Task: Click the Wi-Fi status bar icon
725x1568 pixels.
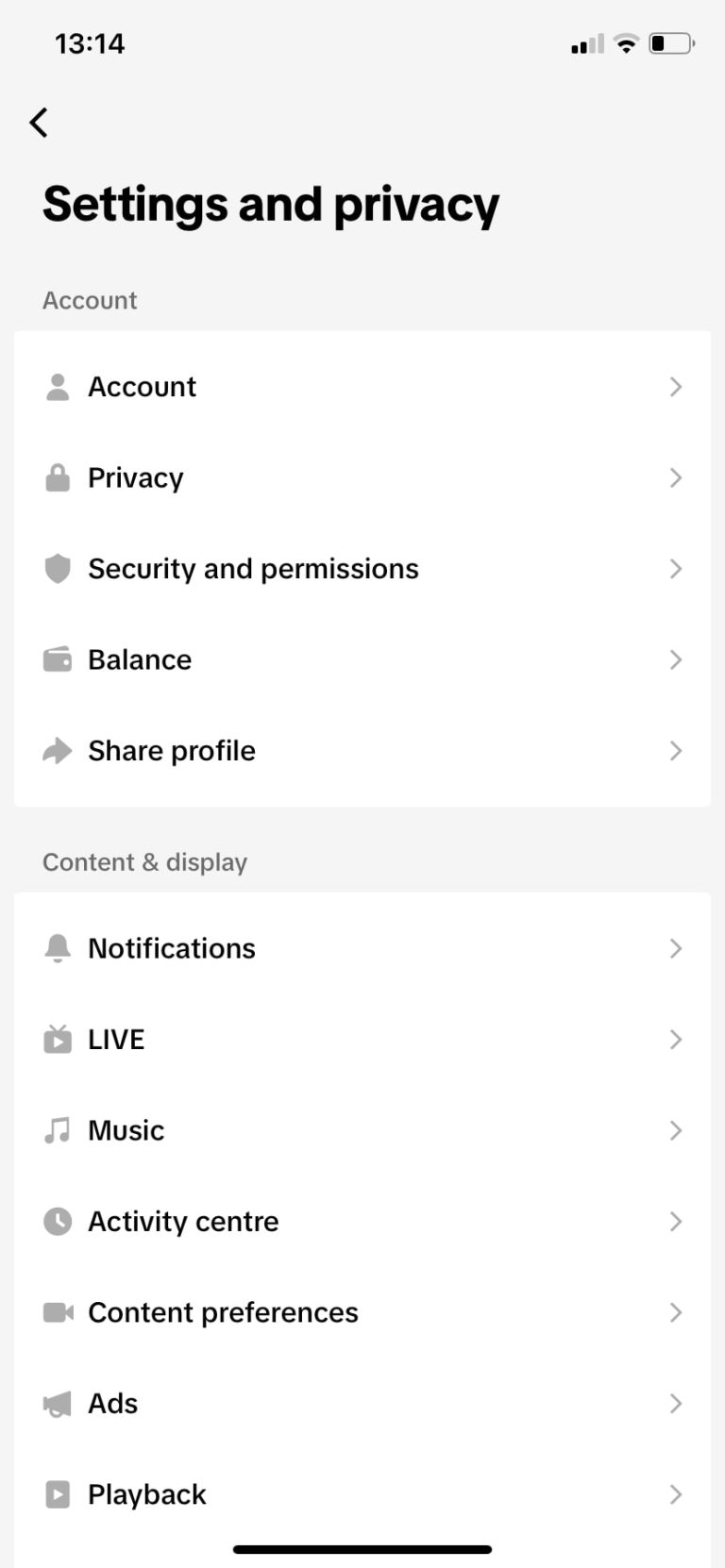Action: (x=625, y=42)
